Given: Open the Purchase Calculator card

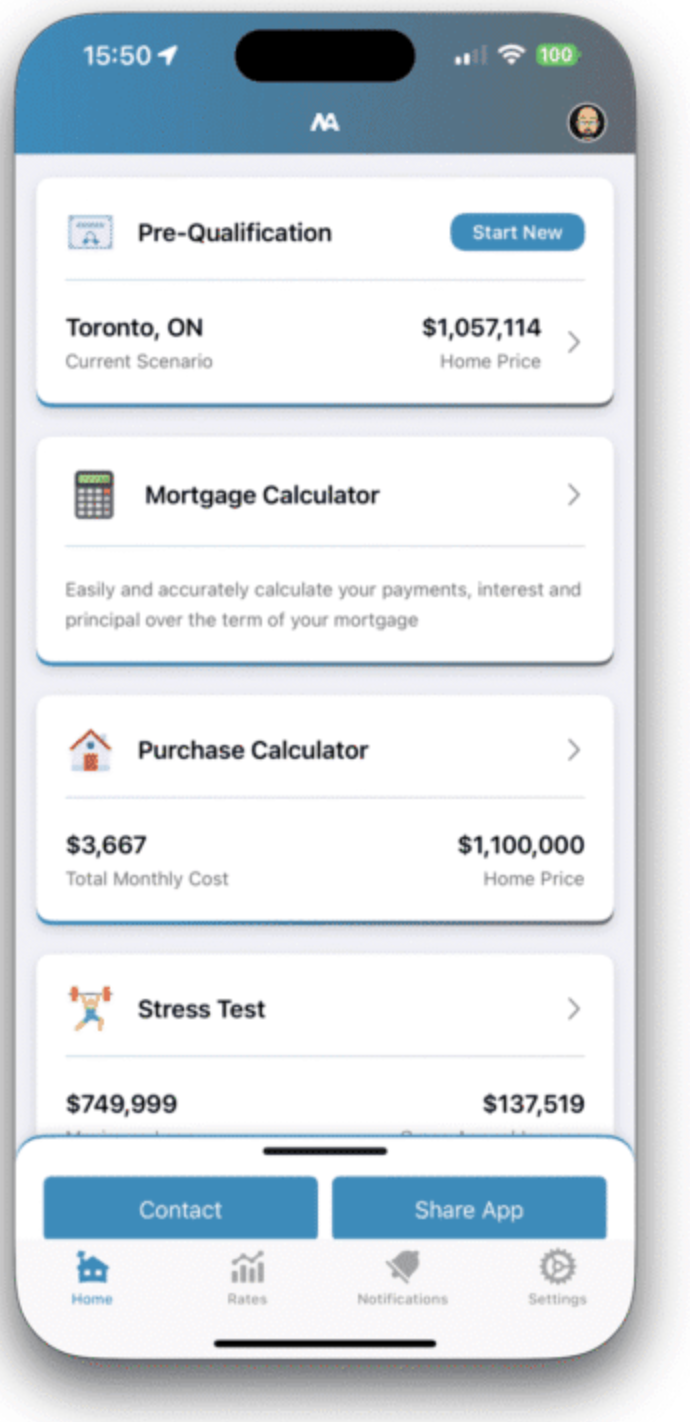Looking at the screenshot, I should point(324,750).
